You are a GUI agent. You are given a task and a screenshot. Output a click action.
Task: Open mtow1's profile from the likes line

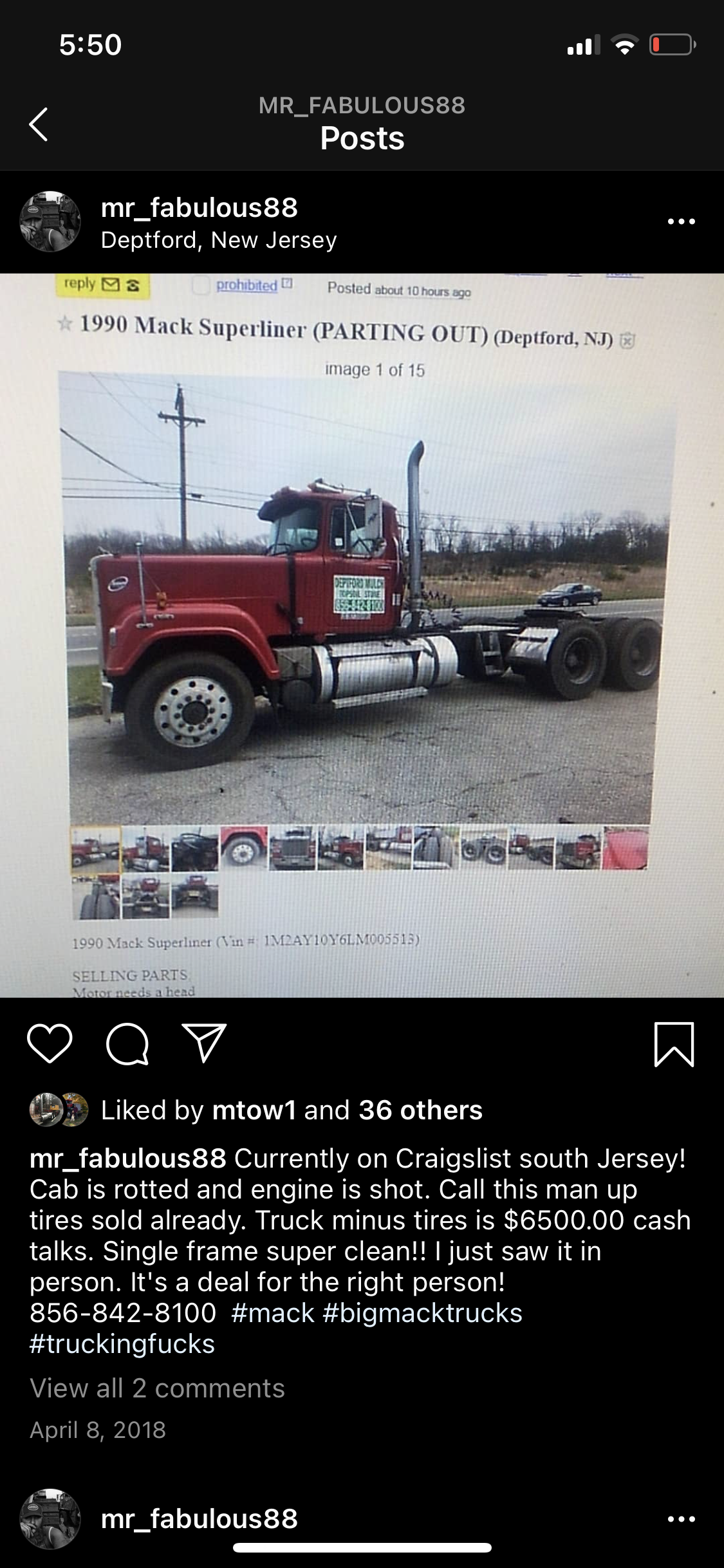[254, 1110]
